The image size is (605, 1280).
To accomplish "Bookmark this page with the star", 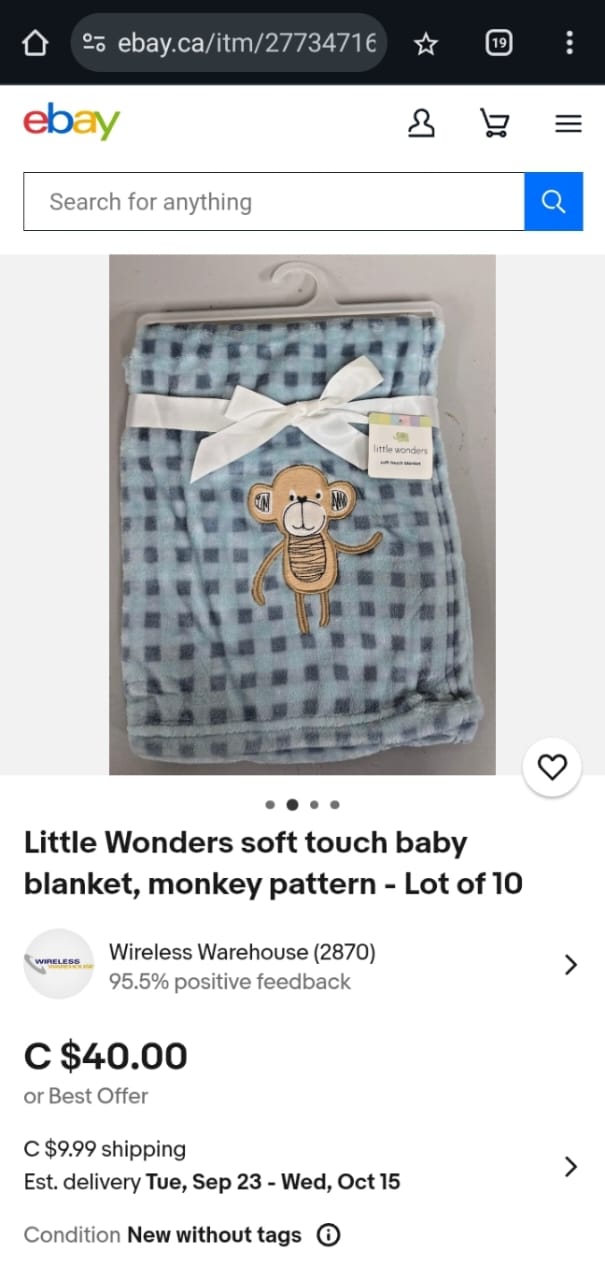I will pyautogui.click(x=426, y=43).
